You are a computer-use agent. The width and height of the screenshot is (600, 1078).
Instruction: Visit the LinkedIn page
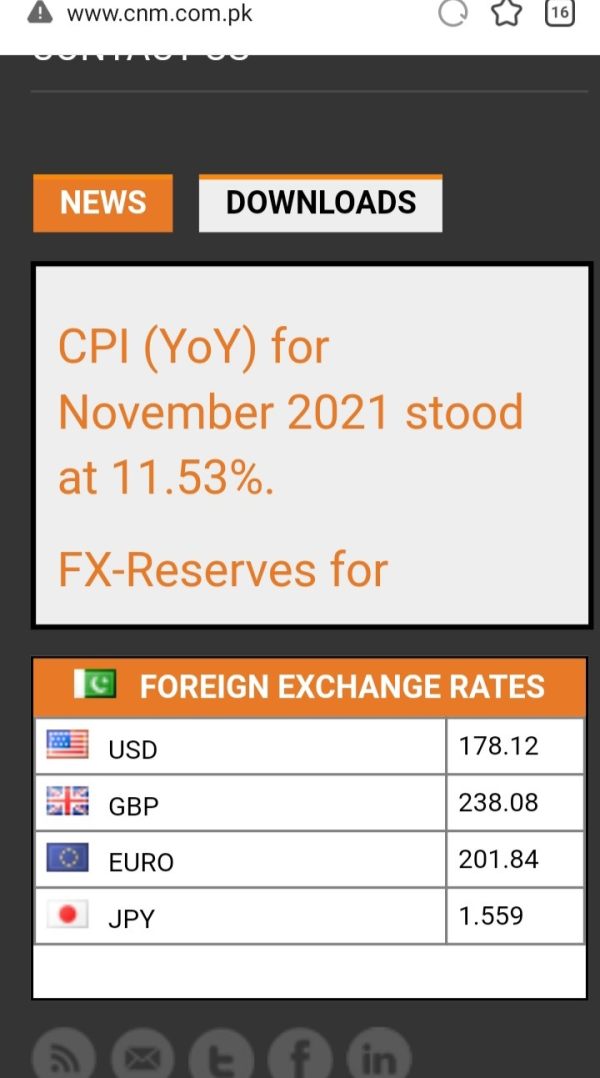[x=379, y=1055]
